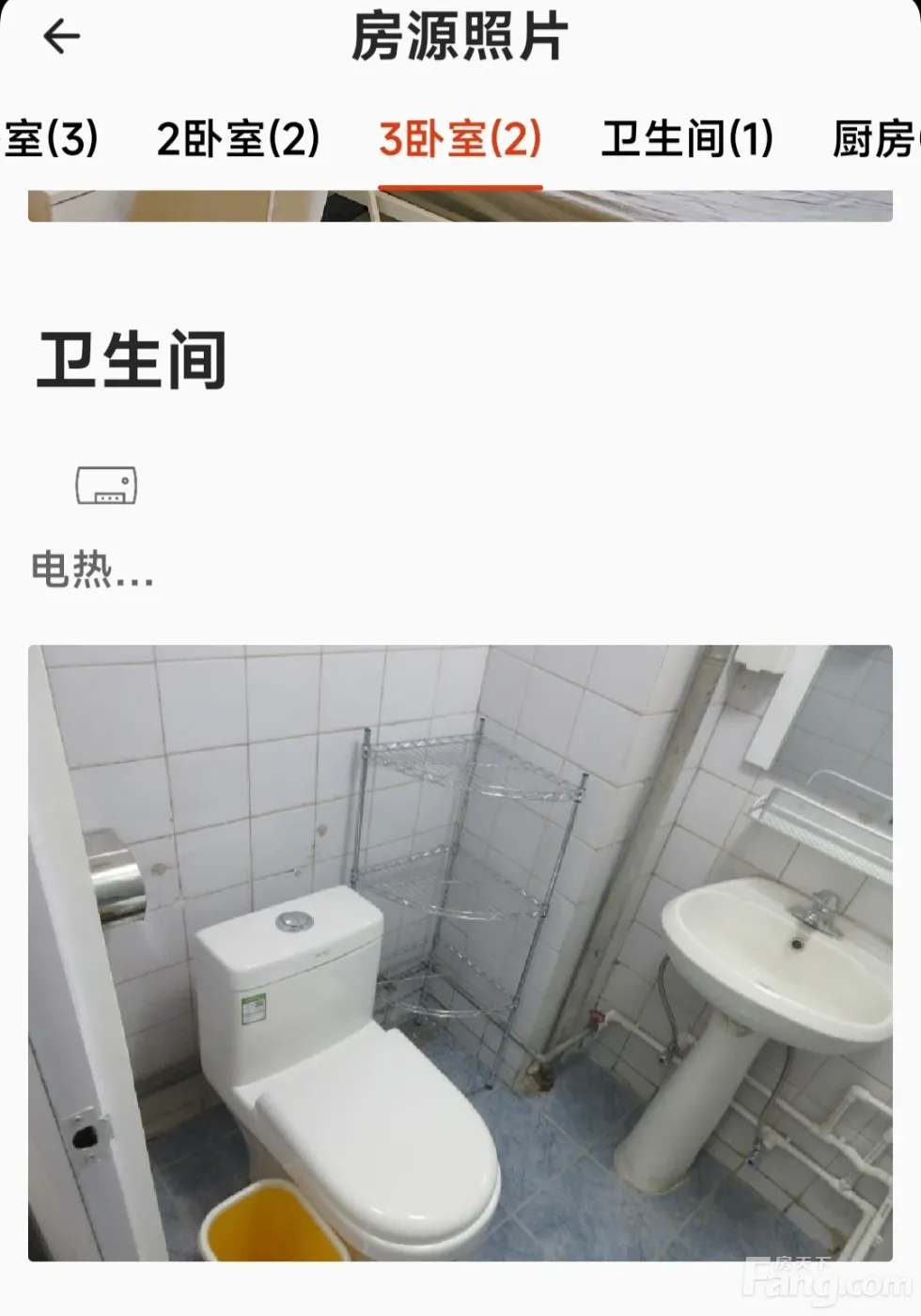Switch to the 2卧室(2) tab

pos(238,139)
